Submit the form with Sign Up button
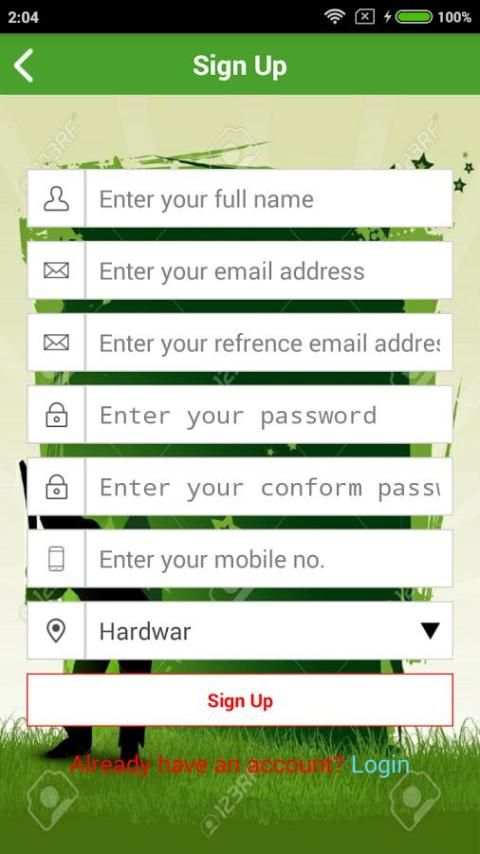 [240, 700]
